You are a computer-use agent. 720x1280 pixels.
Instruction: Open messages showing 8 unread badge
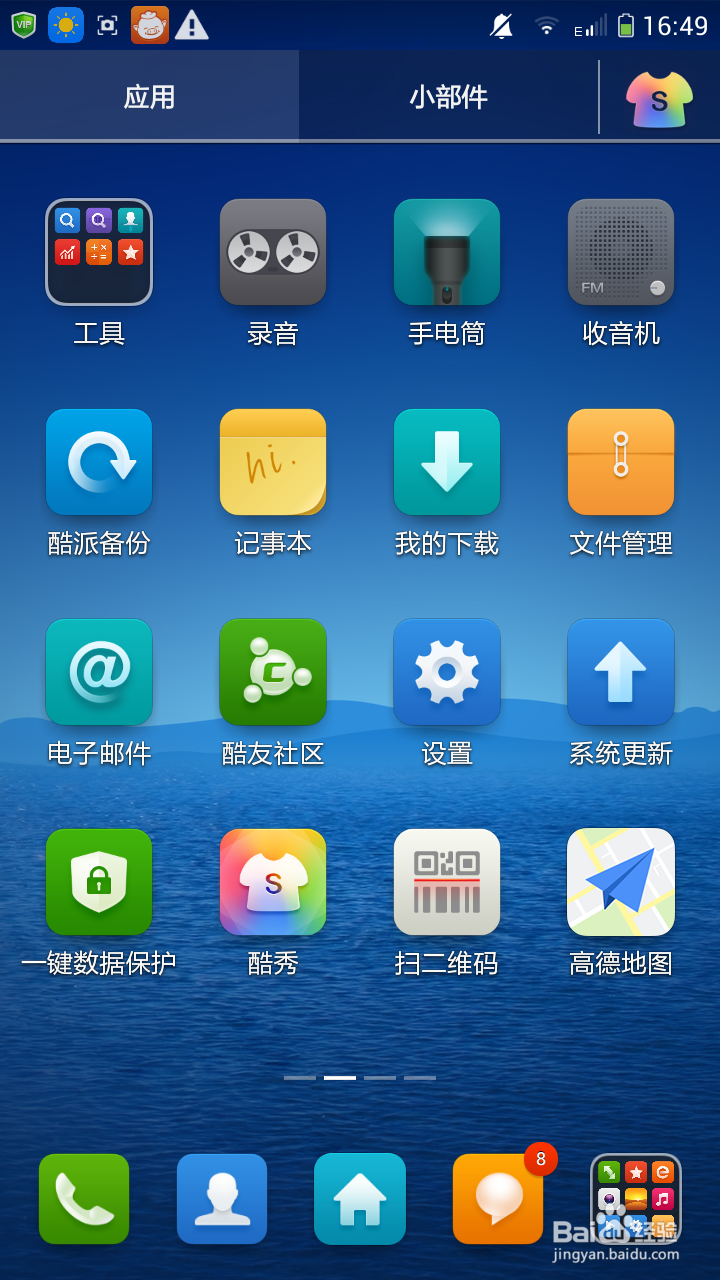498,1198
